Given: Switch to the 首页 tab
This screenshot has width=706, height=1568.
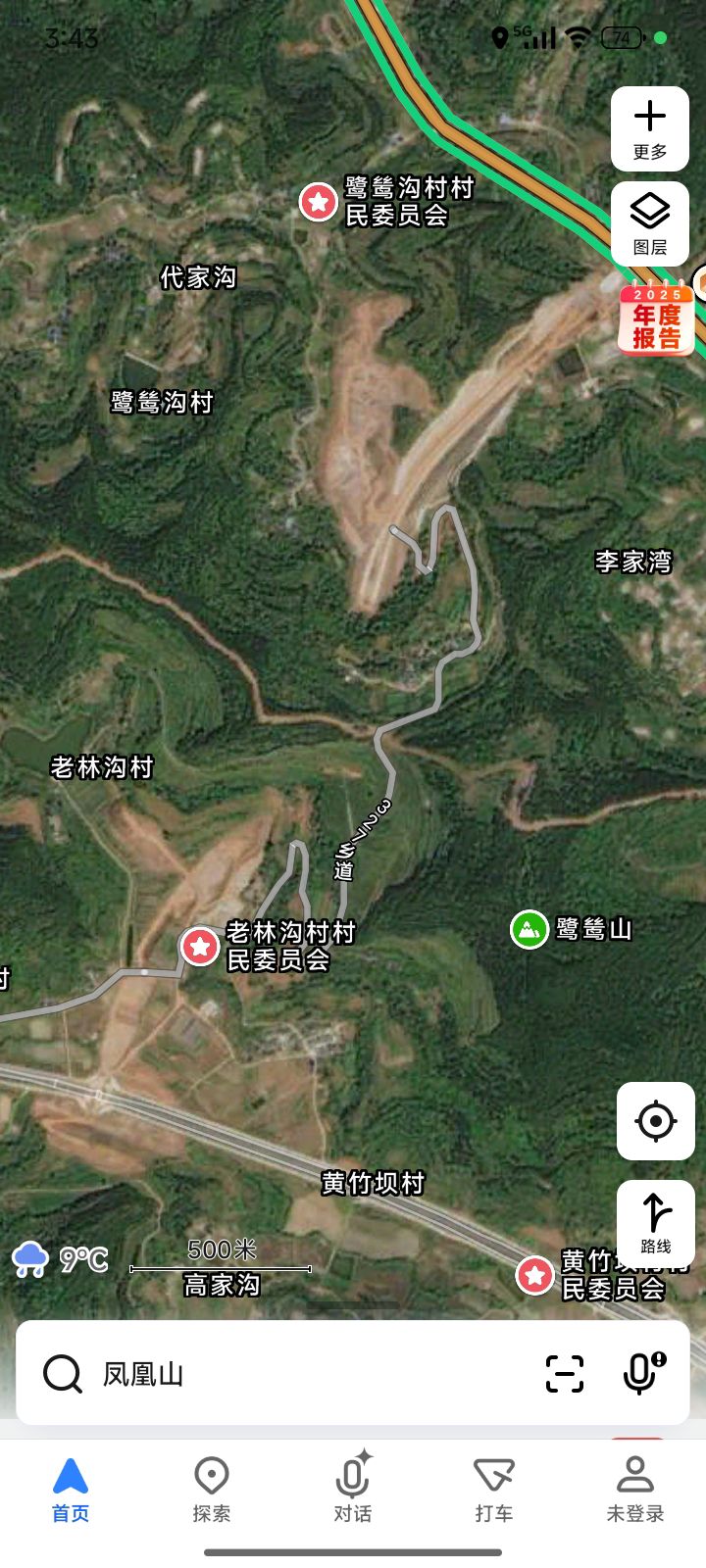Looking at the screenshot, I should pyautogui.click(x=71, y=1490).
